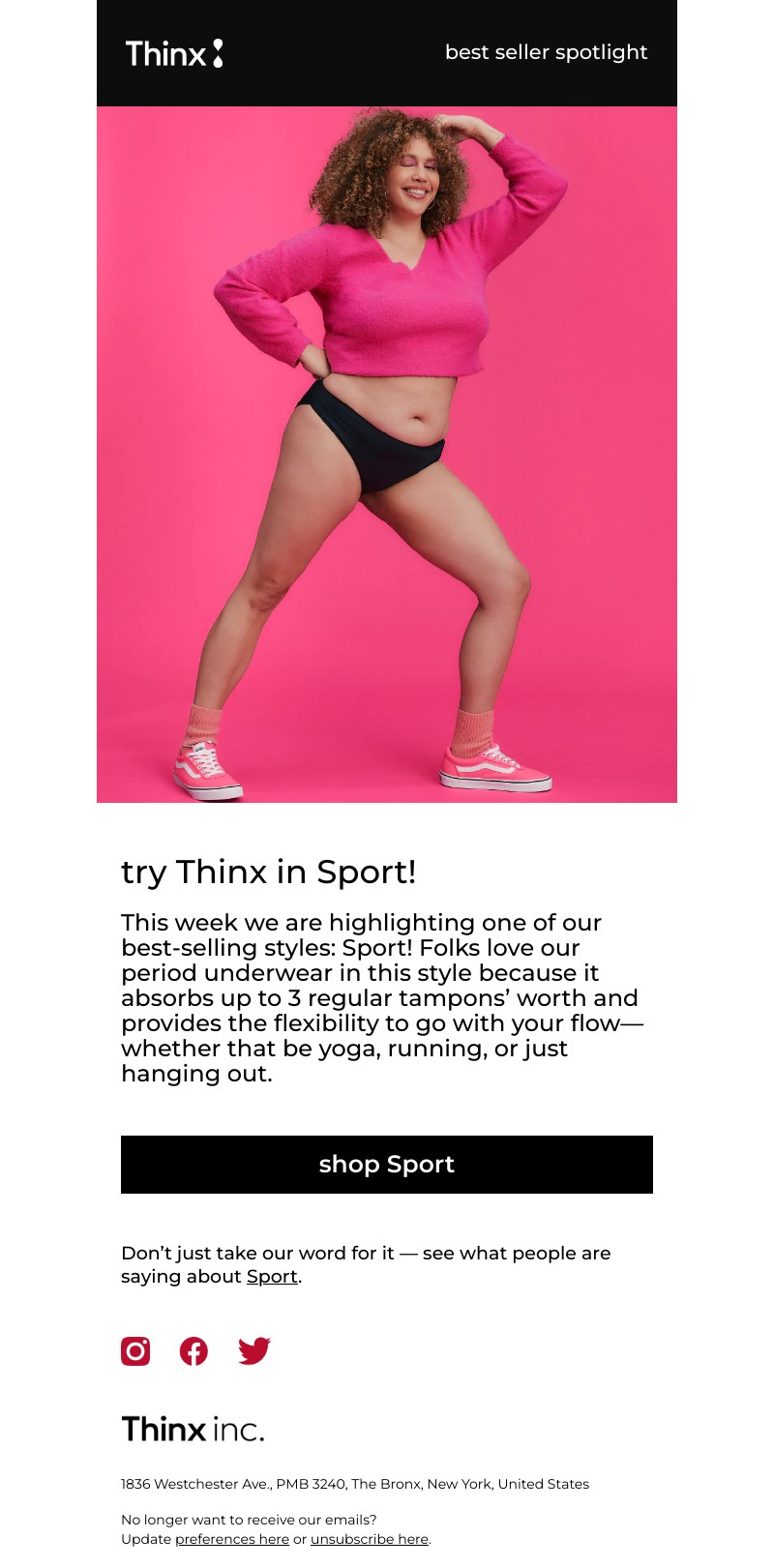Update email preferences here
This screenshot has width=774, height=1568.
[x=232, y=1539]
